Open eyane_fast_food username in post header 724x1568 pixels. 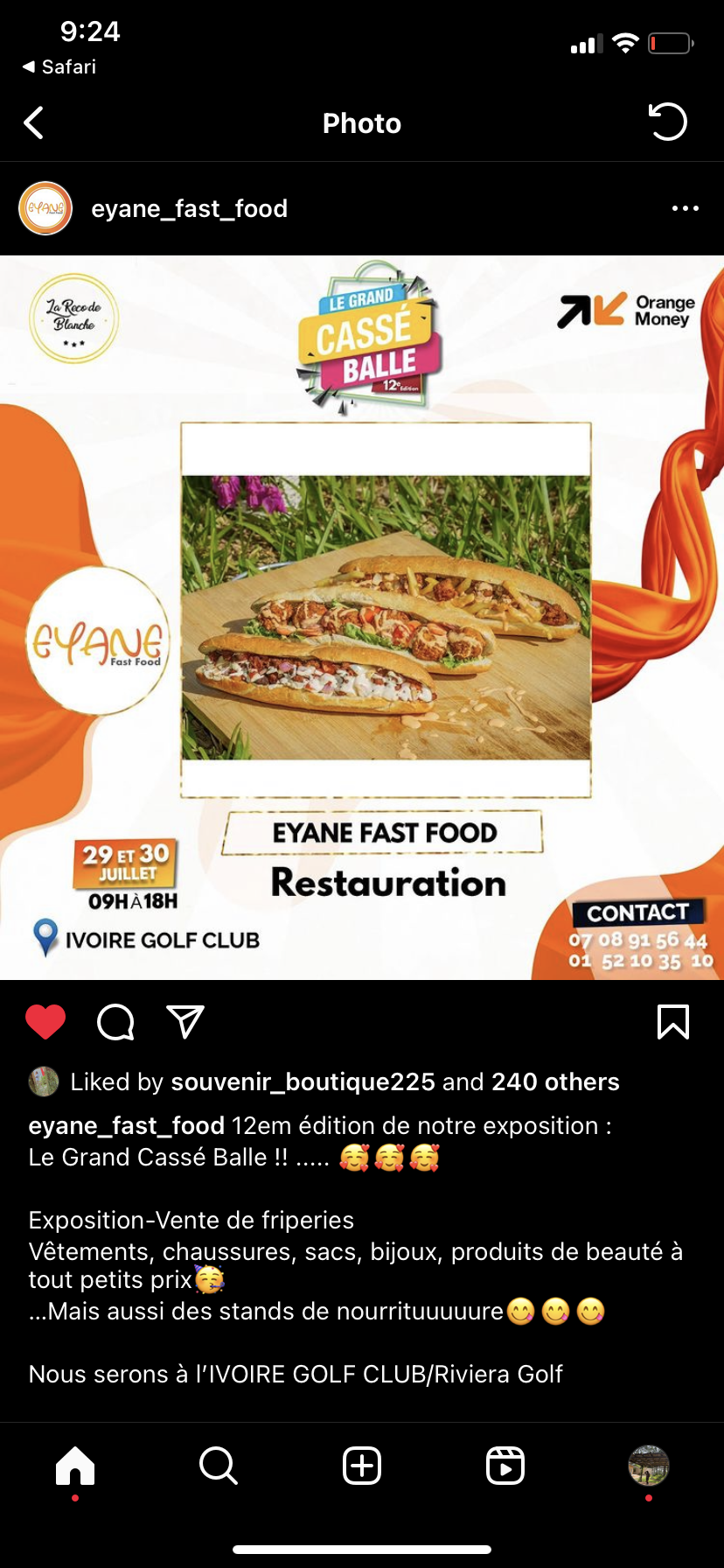click(190, 209)
